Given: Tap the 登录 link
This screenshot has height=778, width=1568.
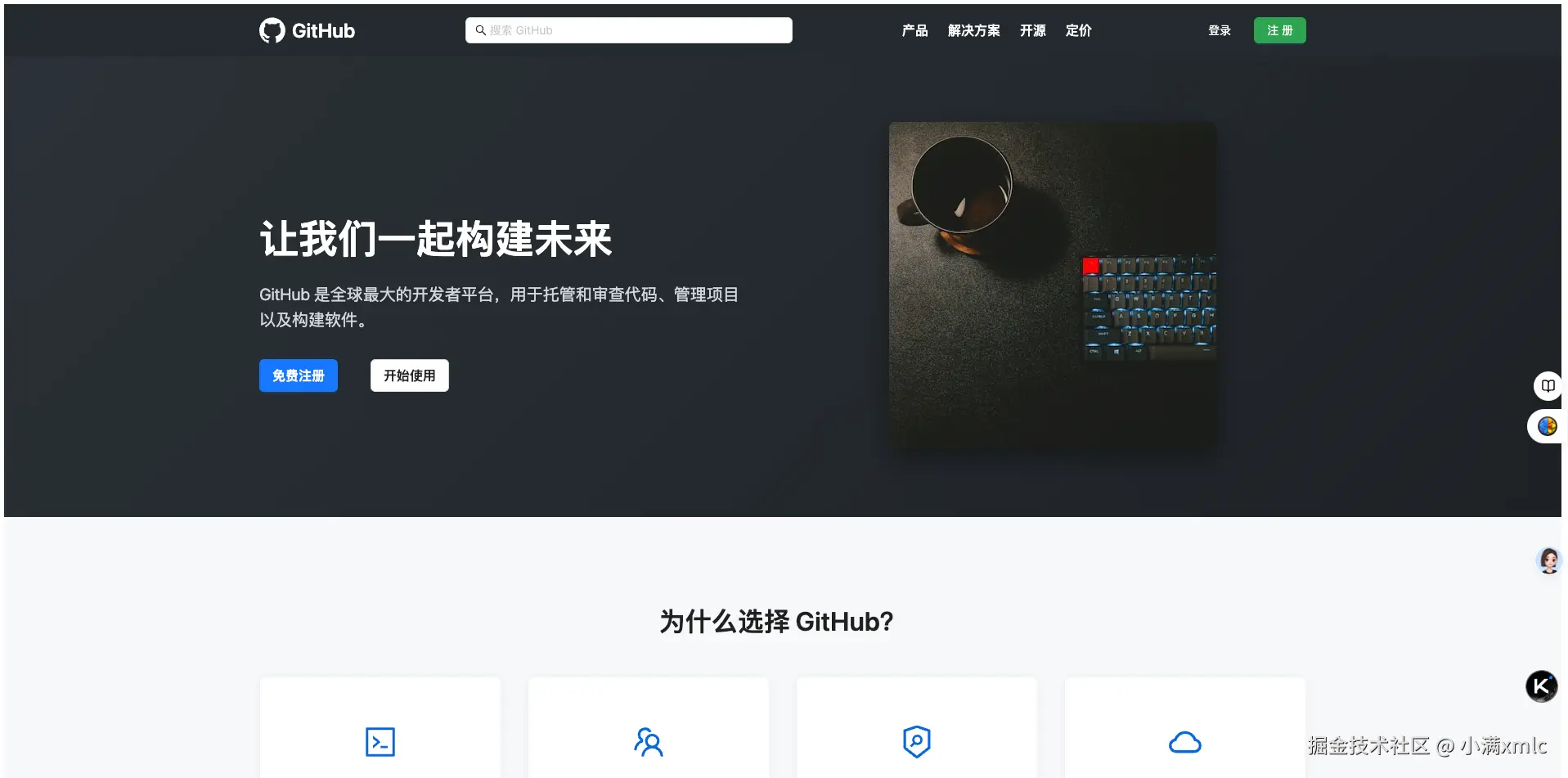Looking at the screenshot, I should point(1219,30).
